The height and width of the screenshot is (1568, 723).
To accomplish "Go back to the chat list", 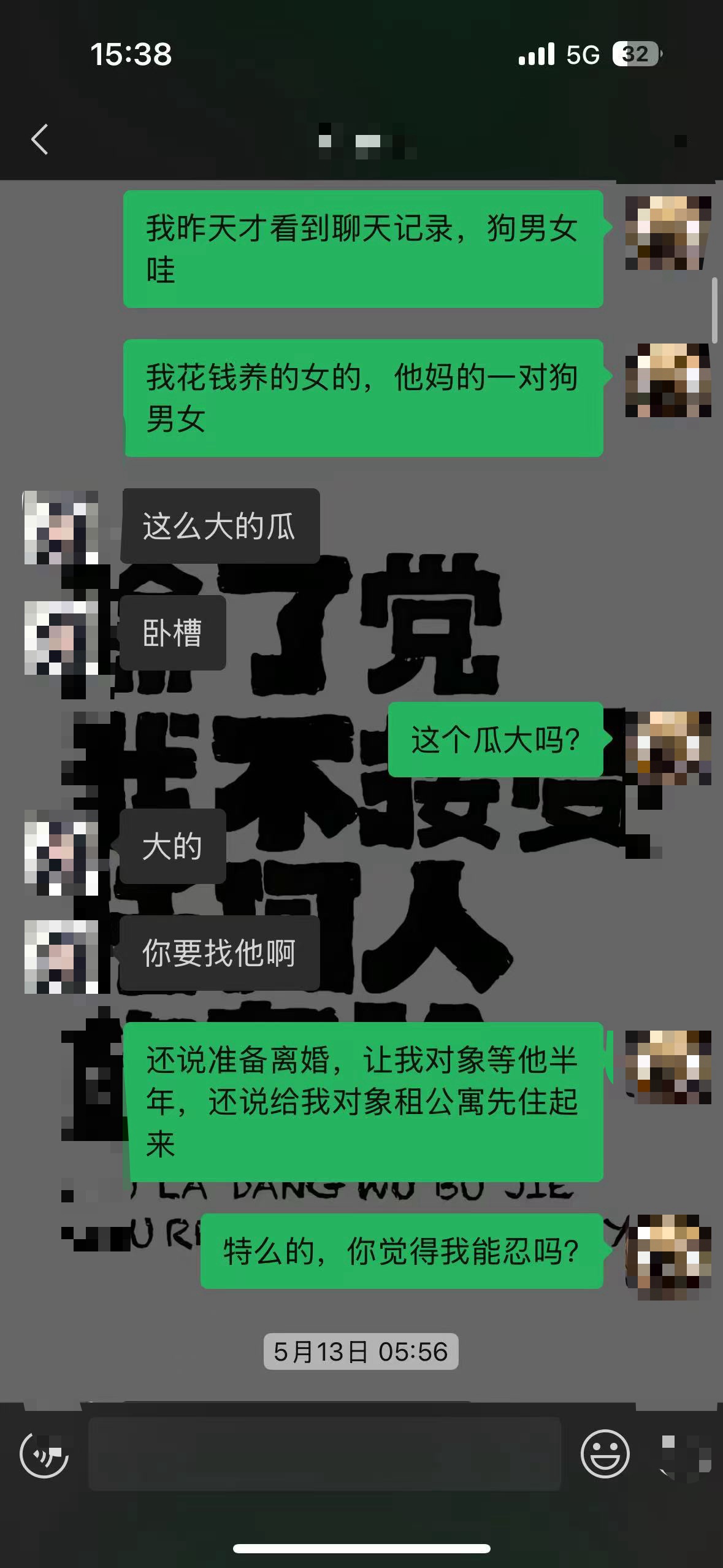I will click(40, 139).
